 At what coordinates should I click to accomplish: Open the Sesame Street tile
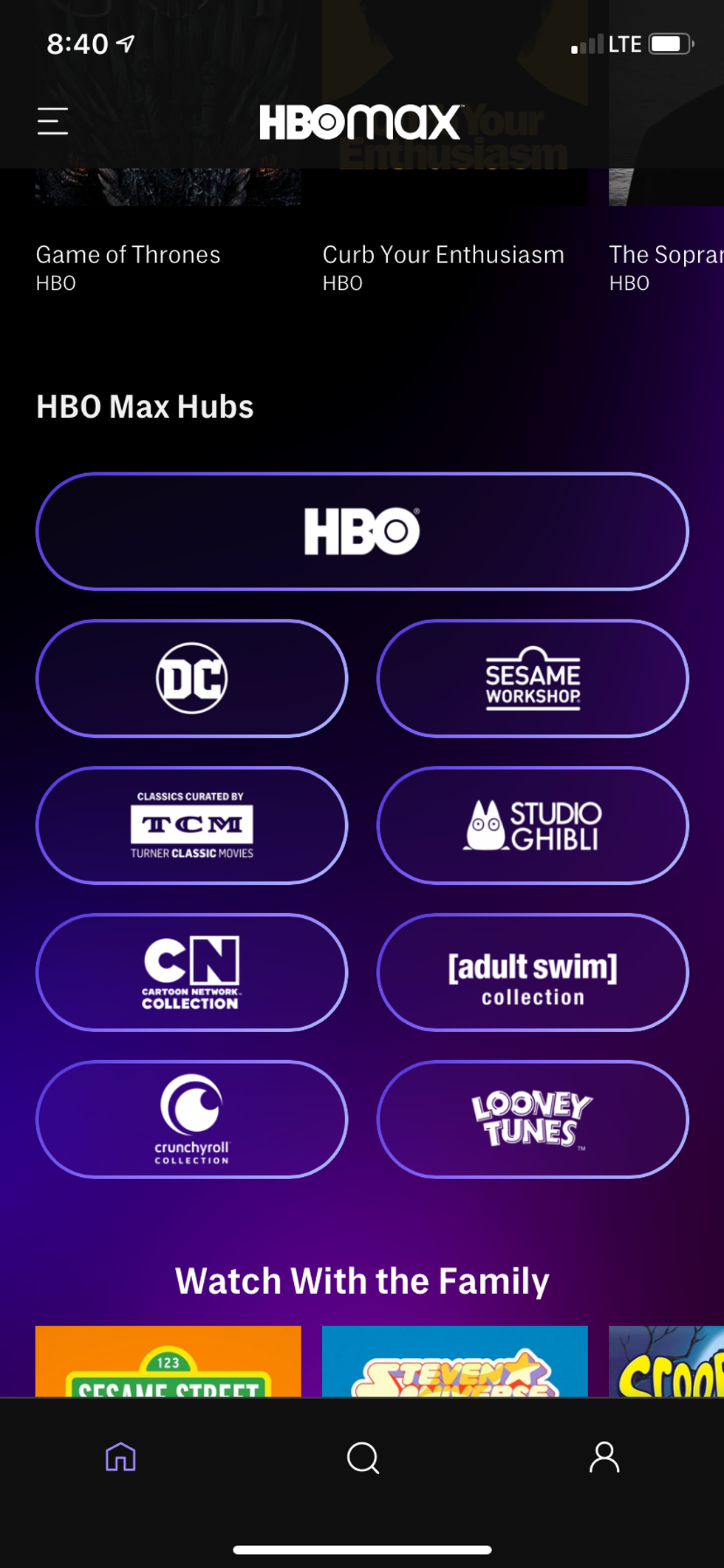[168, 1361]
